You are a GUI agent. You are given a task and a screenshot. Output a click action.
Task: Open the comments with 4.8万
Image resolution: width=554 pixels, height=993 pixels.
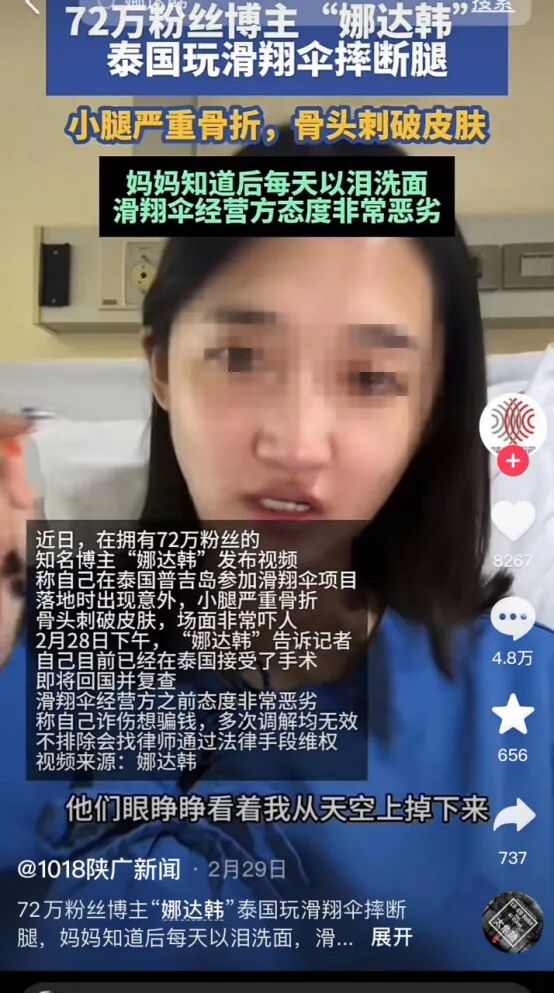[513, 618]
